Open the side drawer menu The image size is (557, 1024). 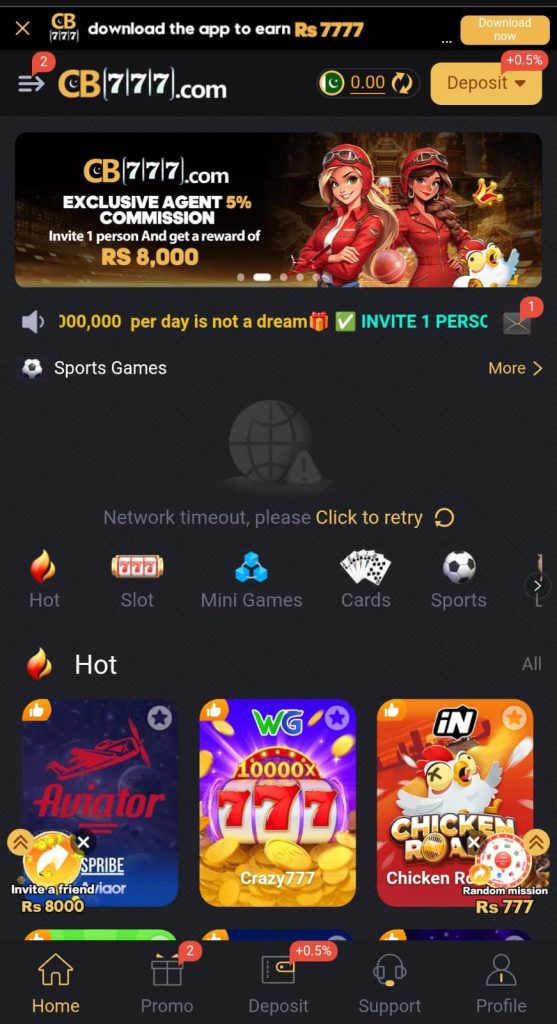[31, 83]
